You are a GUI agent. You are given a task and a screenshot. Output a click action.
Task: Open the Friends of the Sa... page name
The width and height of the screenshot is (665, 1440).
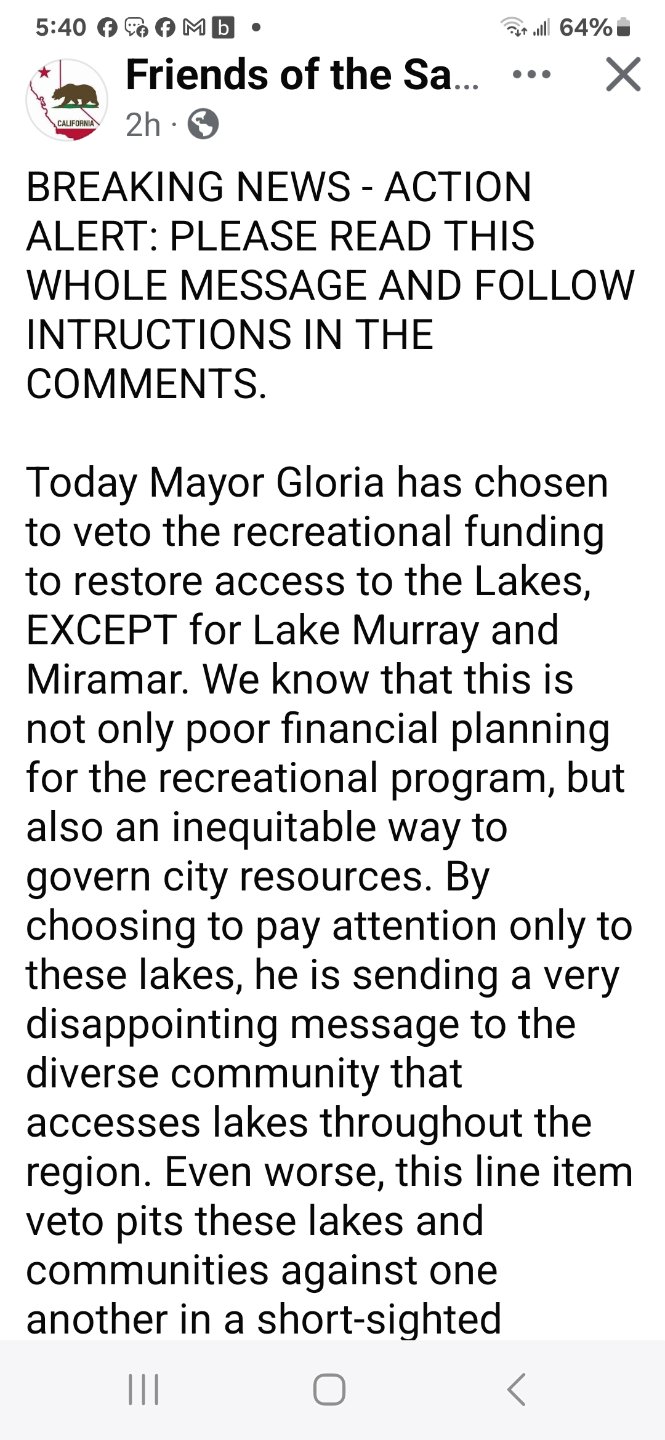302,75
